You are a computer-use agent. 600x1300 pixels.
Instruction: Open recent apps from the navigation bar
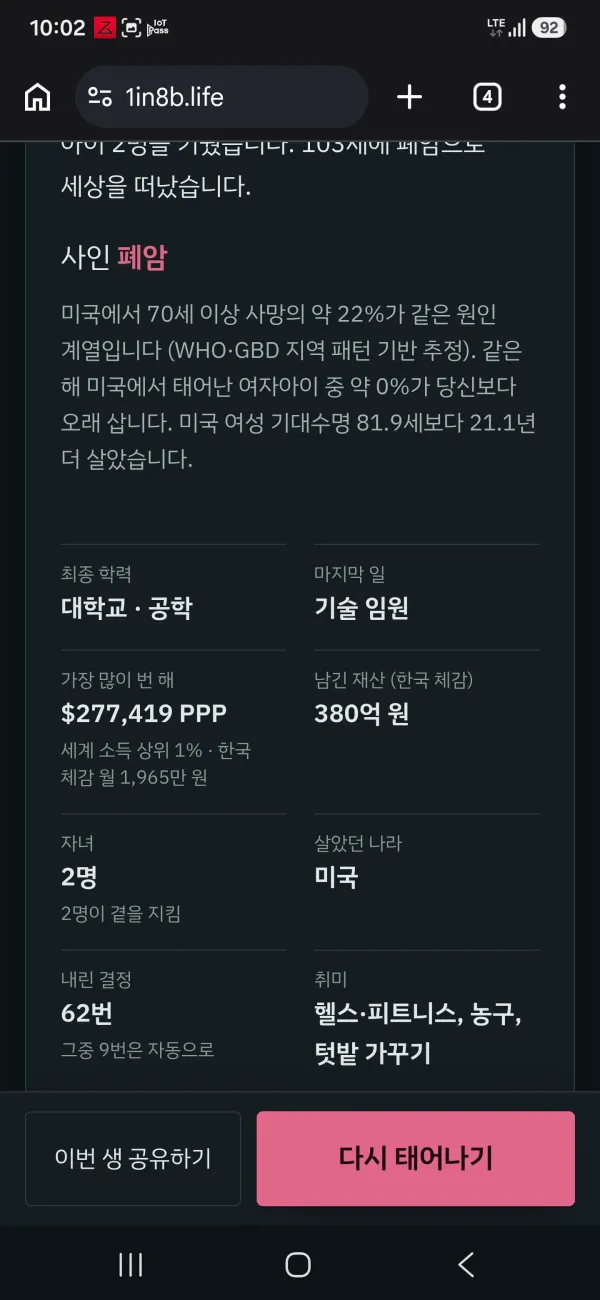click(x=131, y=1265)
